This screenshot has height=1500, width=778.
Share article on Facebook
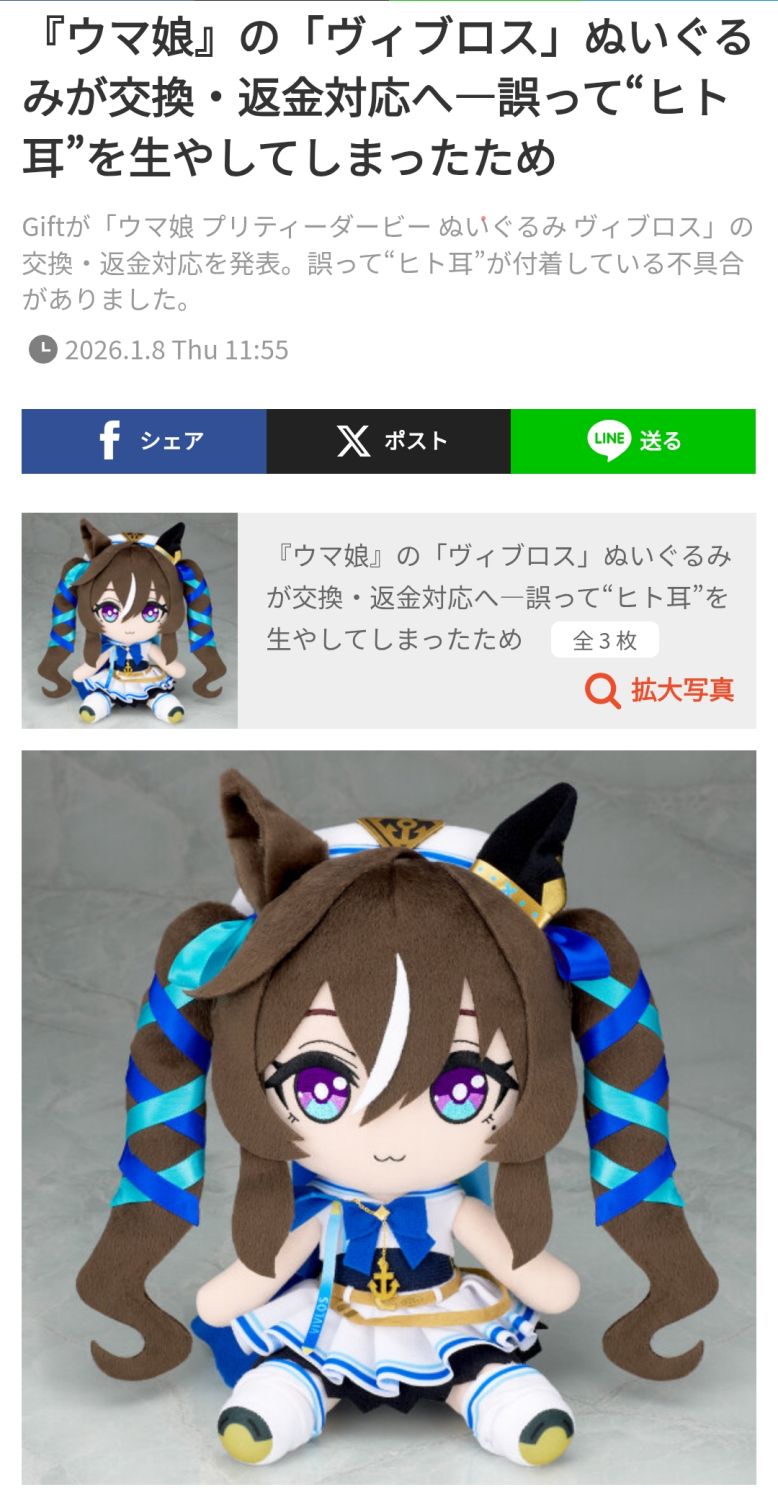point(144,441)
